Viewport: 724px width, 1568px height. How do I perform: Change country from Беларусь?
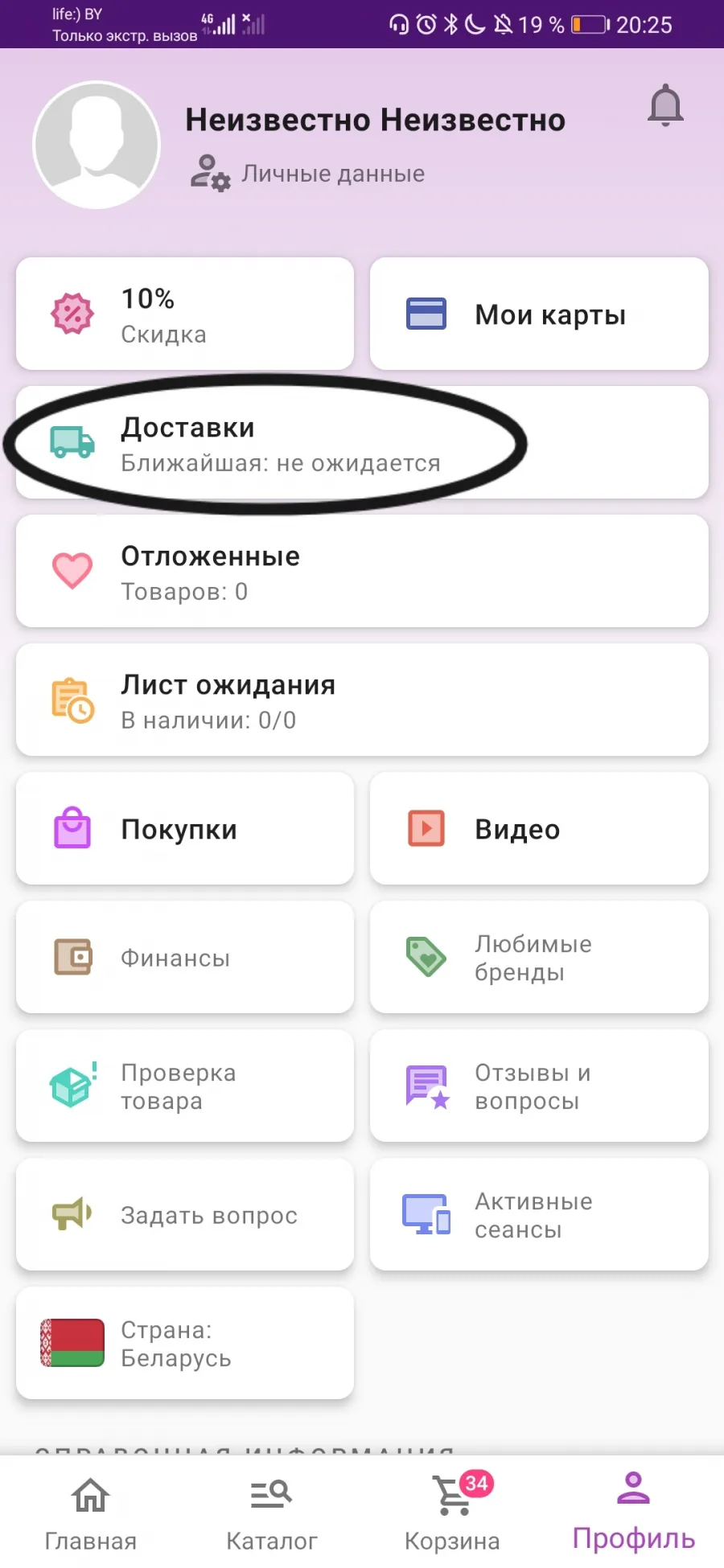tap(185, 1343)
